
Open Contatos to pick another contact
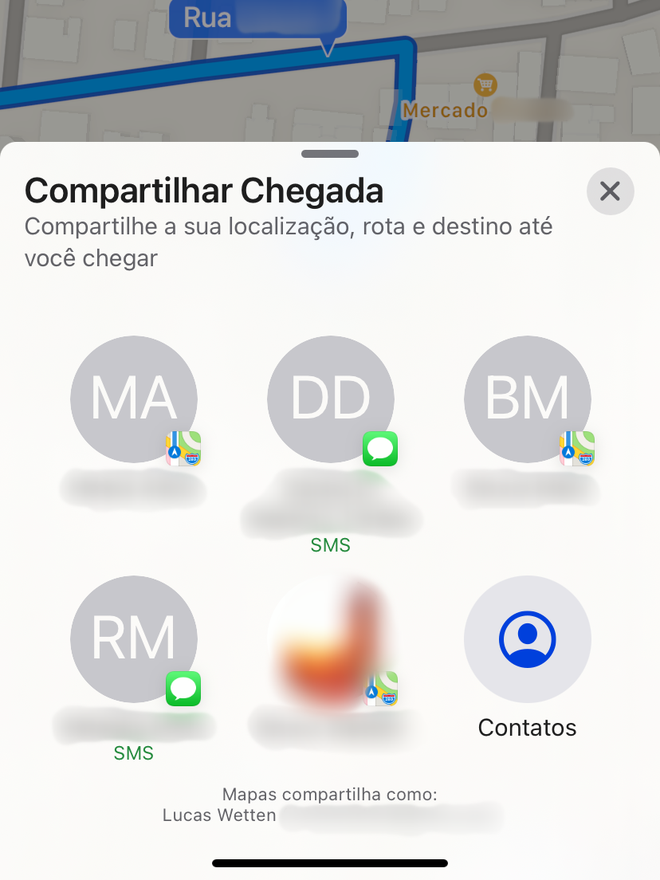tap(528, 639)
